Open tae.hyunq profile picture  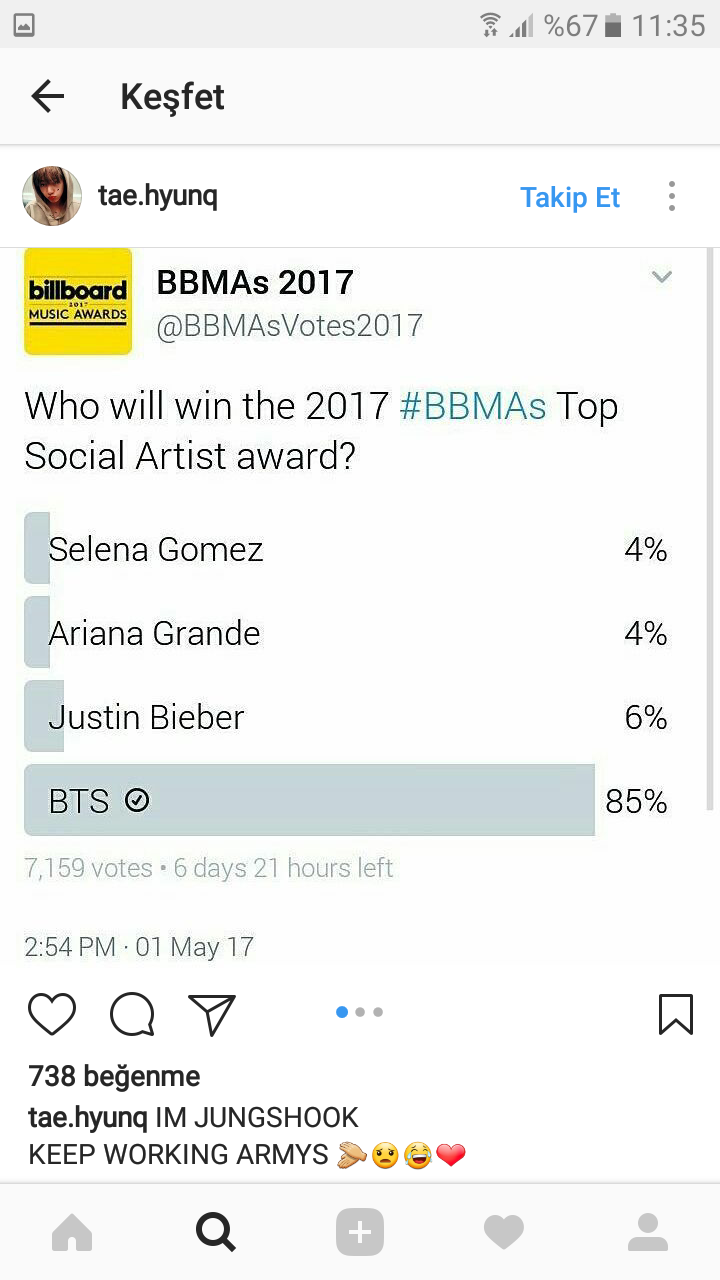click(x=52, y=196)
